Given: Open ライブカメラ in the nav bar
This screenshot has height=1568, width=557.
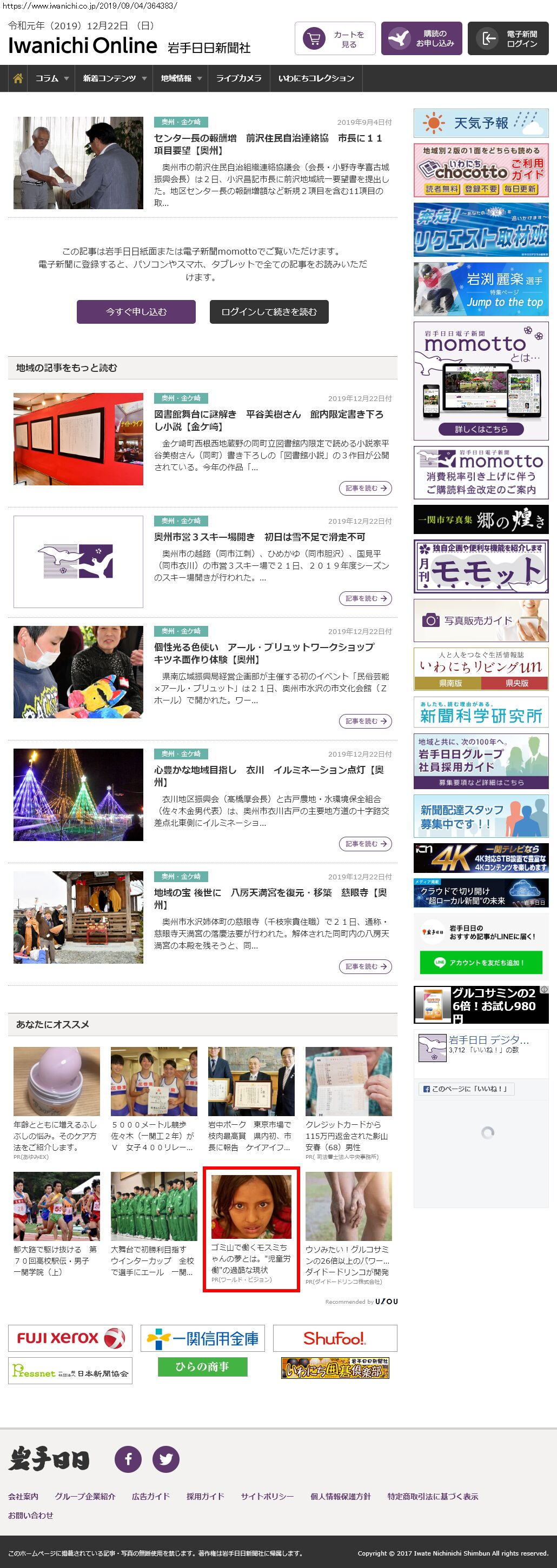Looking at the screenshot, I should tap(238, 78).
